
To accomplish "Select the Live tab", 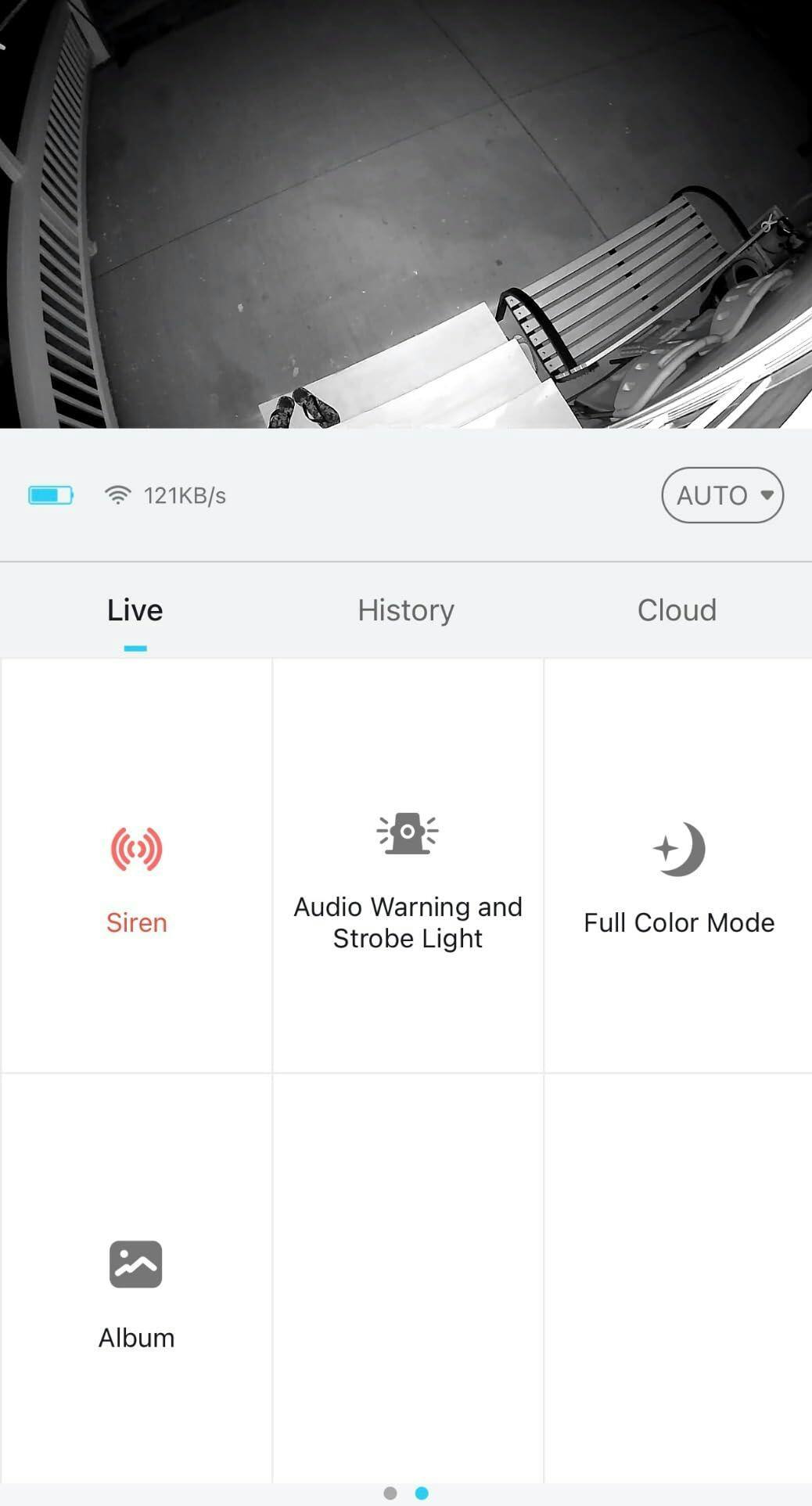I will pos(135,610).
